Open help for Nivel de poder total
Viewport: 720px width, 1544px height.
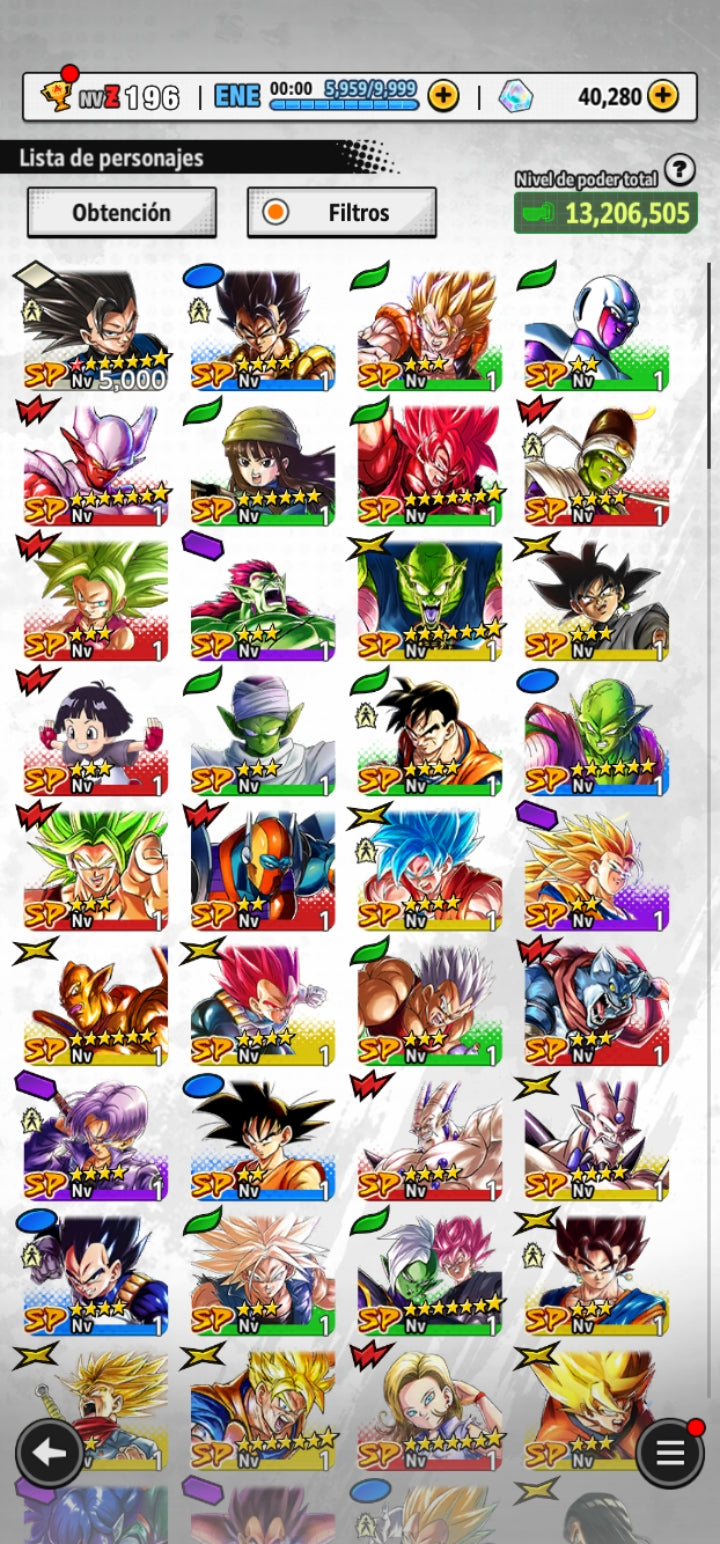point(679,170)
